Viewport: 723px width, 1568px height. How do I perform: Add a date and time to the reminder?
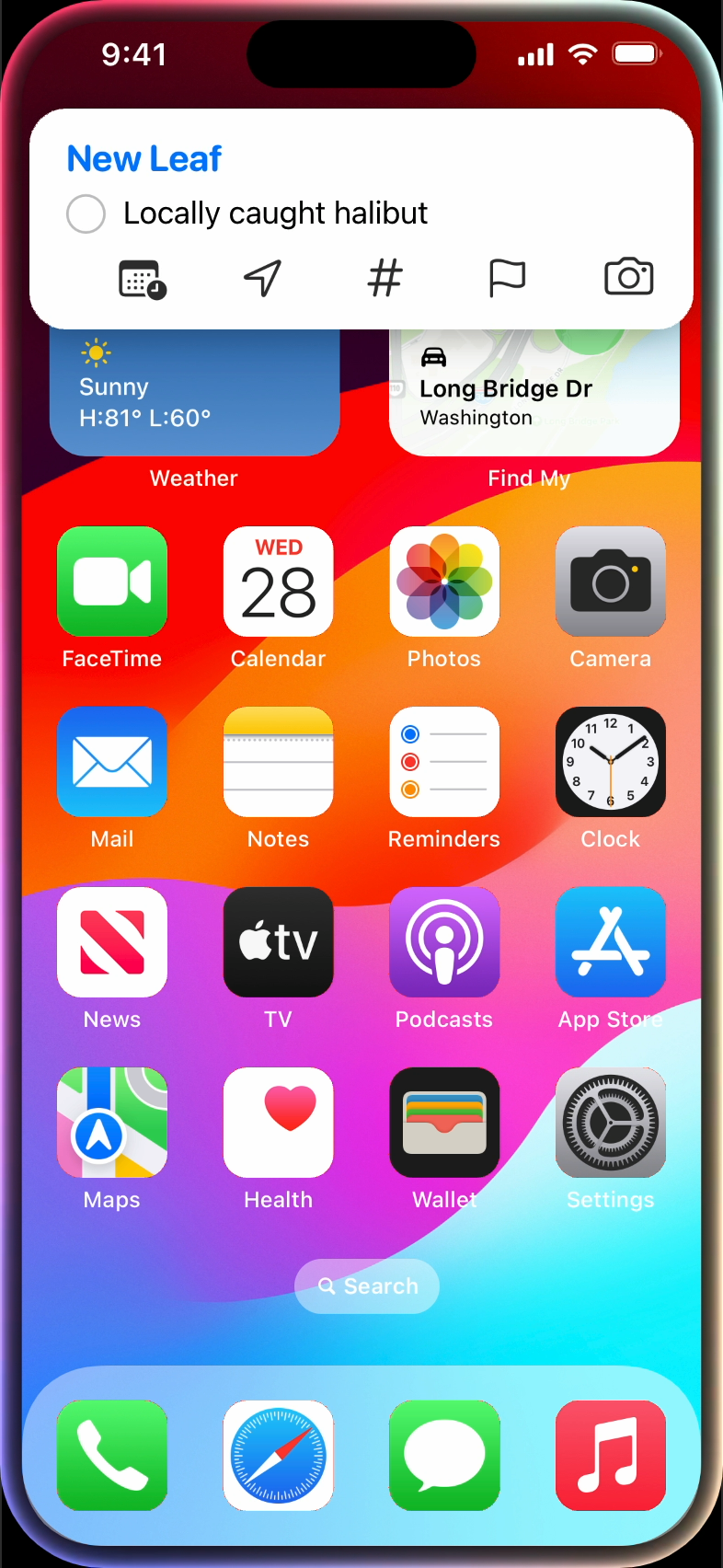click(142, 279)
